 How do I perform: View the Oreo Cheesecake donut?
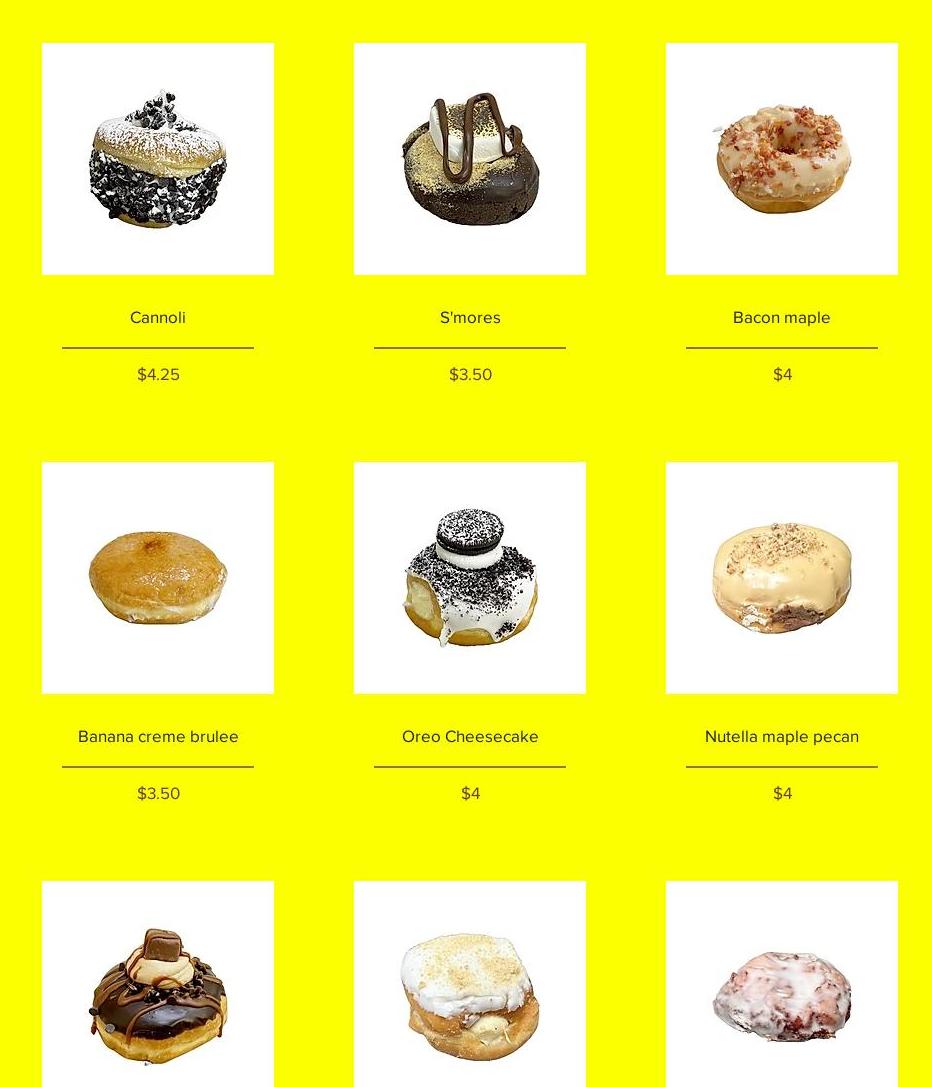coord(470,578)
